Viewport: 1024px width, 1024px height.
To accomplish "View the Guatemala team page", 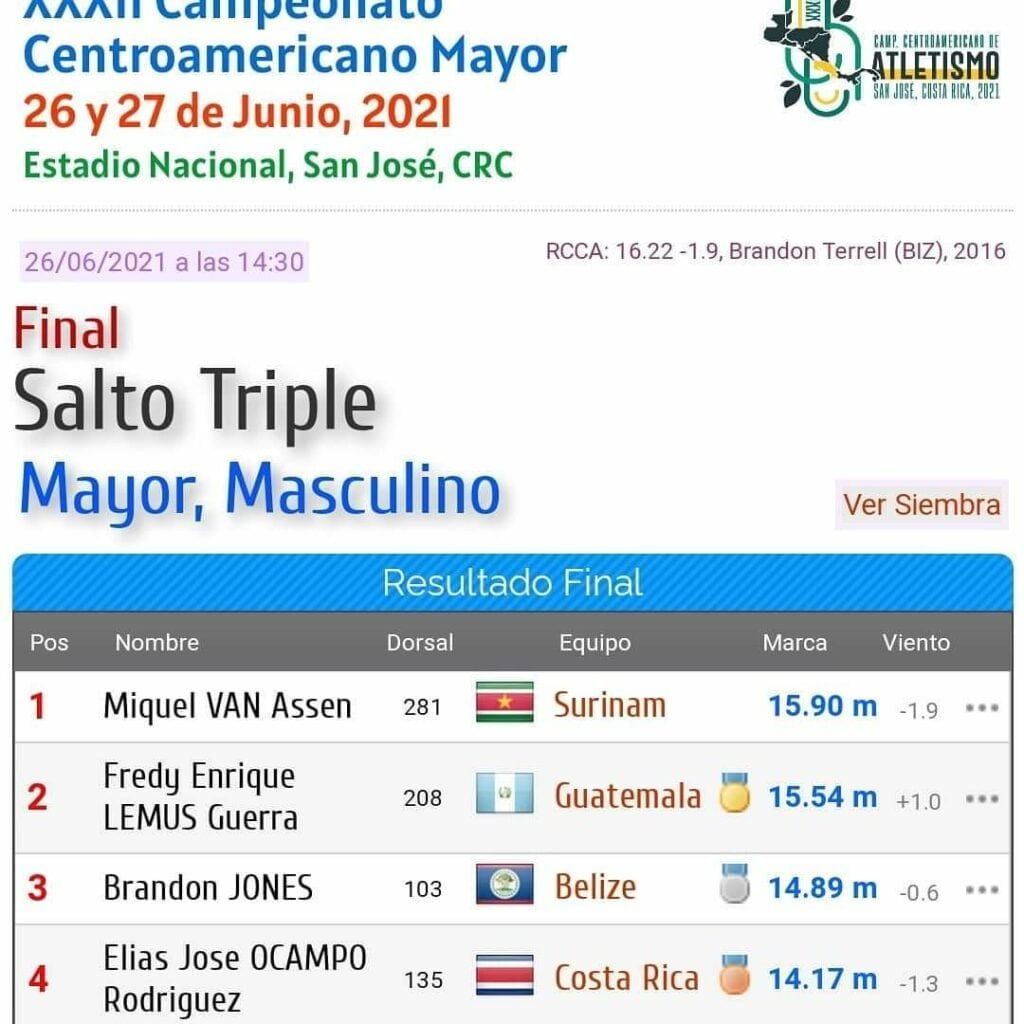I will (627, 797).
